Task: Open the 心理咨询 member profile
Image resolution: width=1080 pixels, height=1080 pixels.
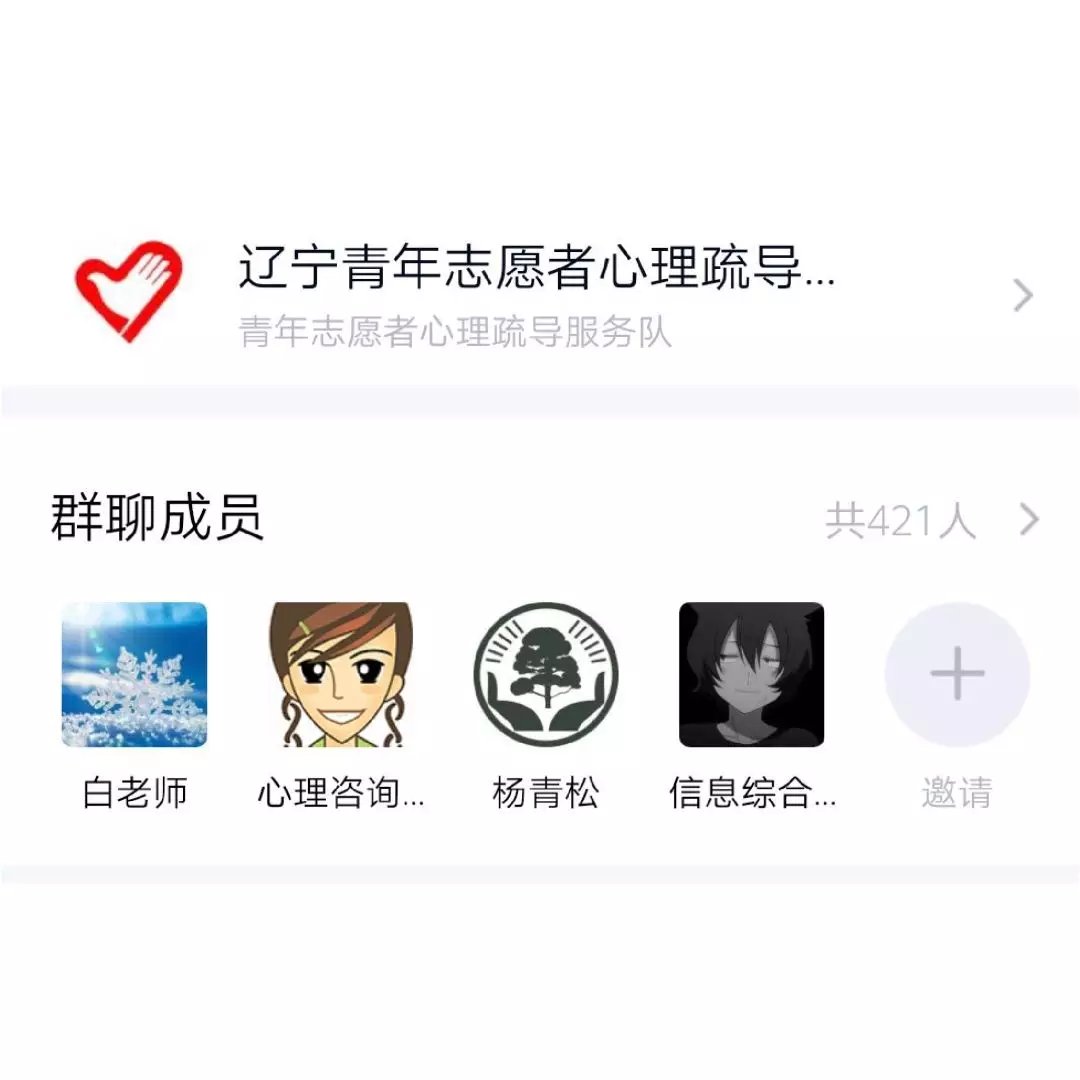Action: pos(341,675)
